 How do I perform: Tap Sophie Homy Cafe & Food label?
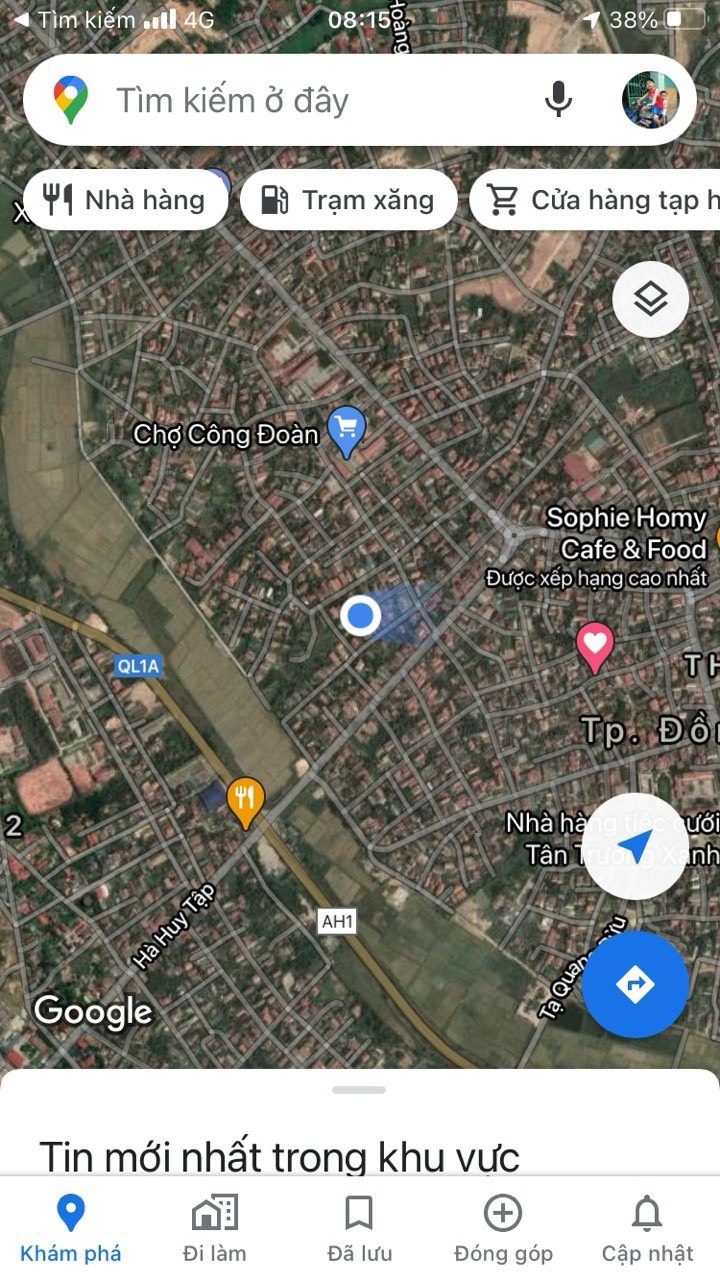coord(626,533)
